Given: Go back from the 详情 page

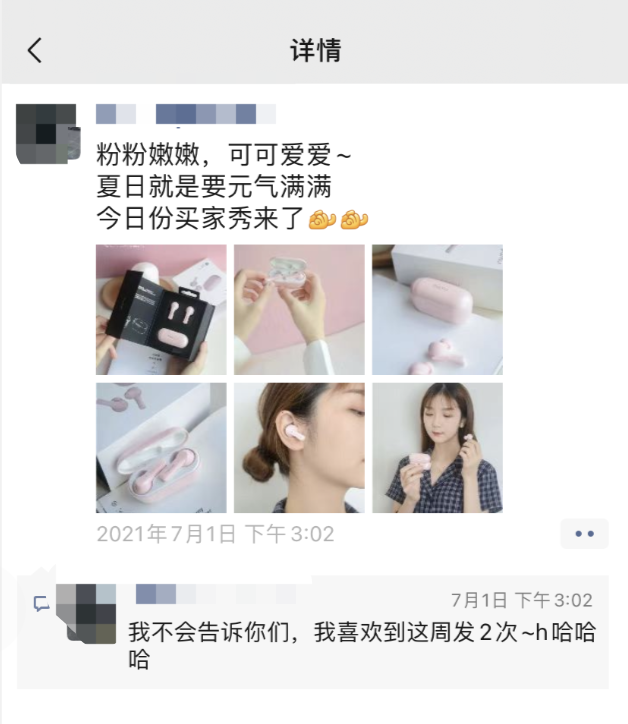Looking at the screenshot, I should pos(35,50).
